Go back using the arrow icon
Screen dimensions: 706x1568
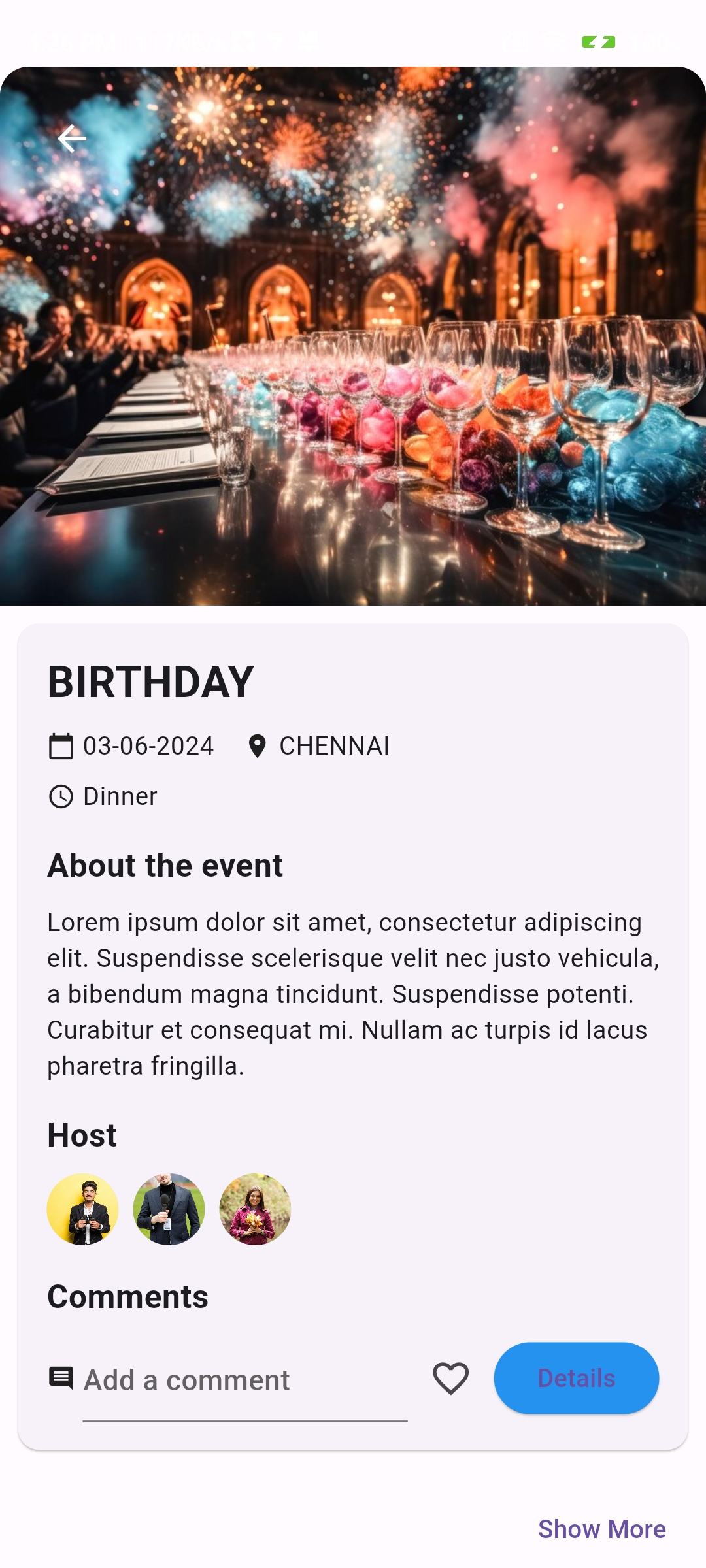(72, 139)
